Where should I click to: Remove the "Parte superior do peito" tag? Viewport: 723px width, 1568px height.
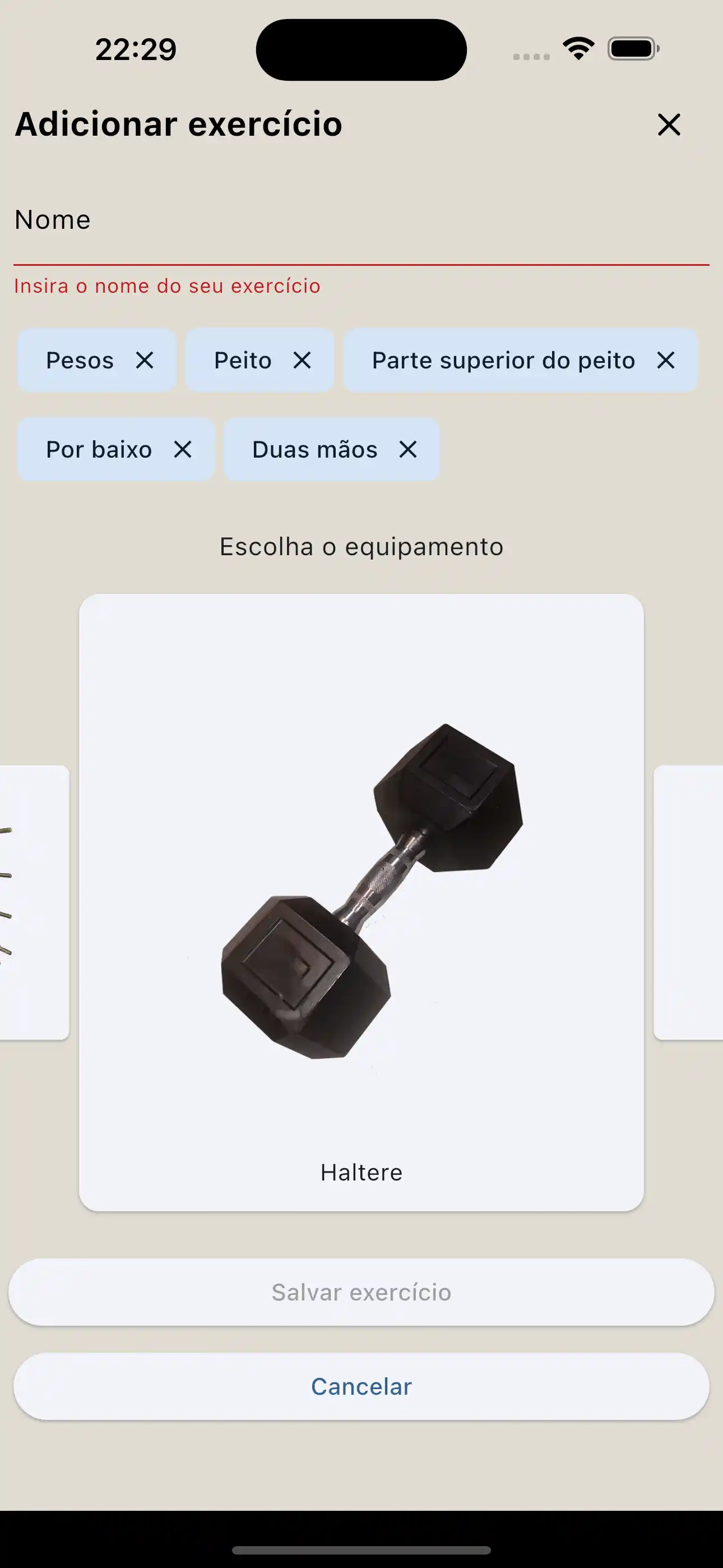[x=667, y=359]
